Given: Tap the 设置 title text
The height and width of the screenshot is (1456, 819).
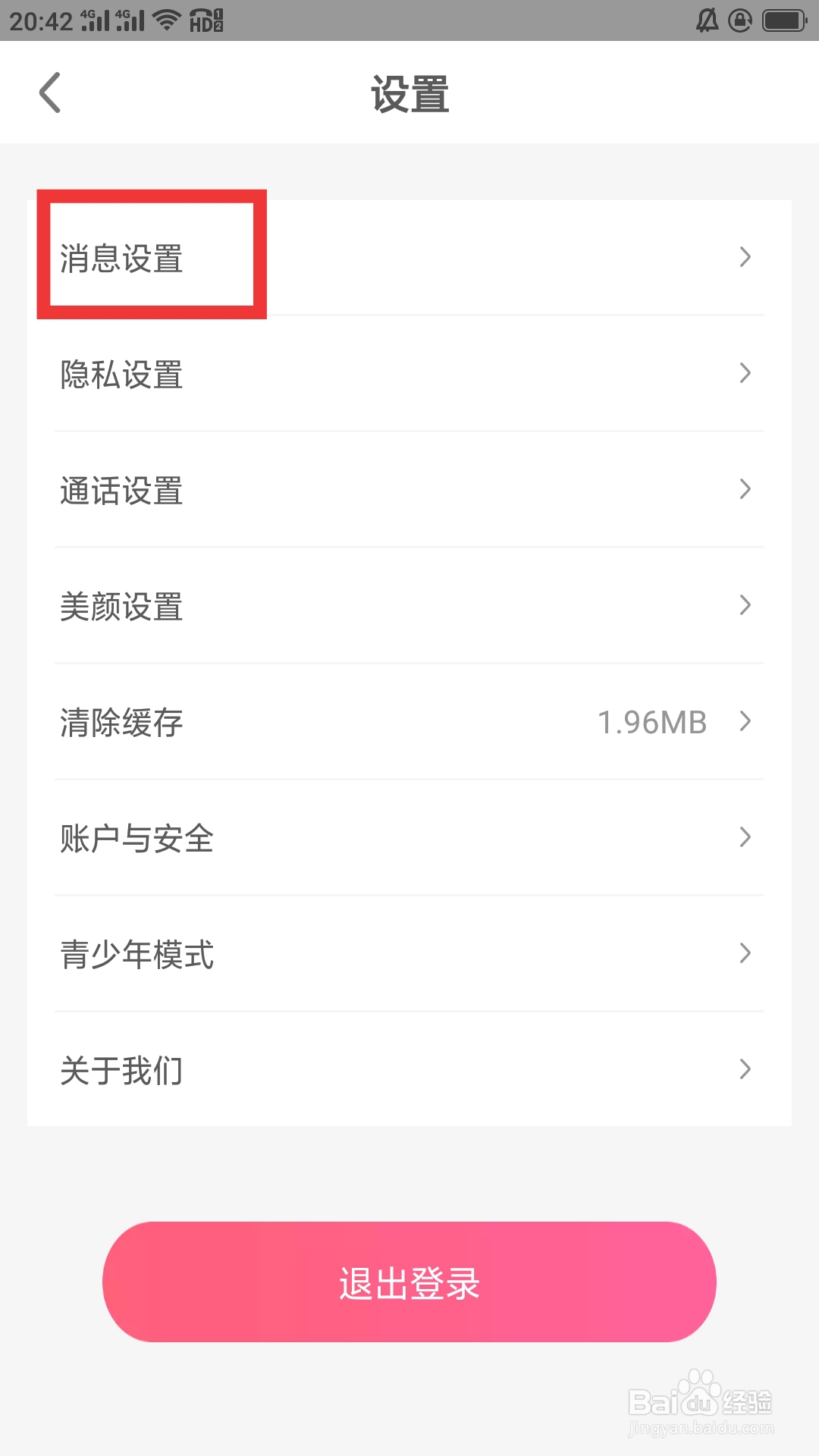Looking at the screenshot, I should [x=409, y=93].
